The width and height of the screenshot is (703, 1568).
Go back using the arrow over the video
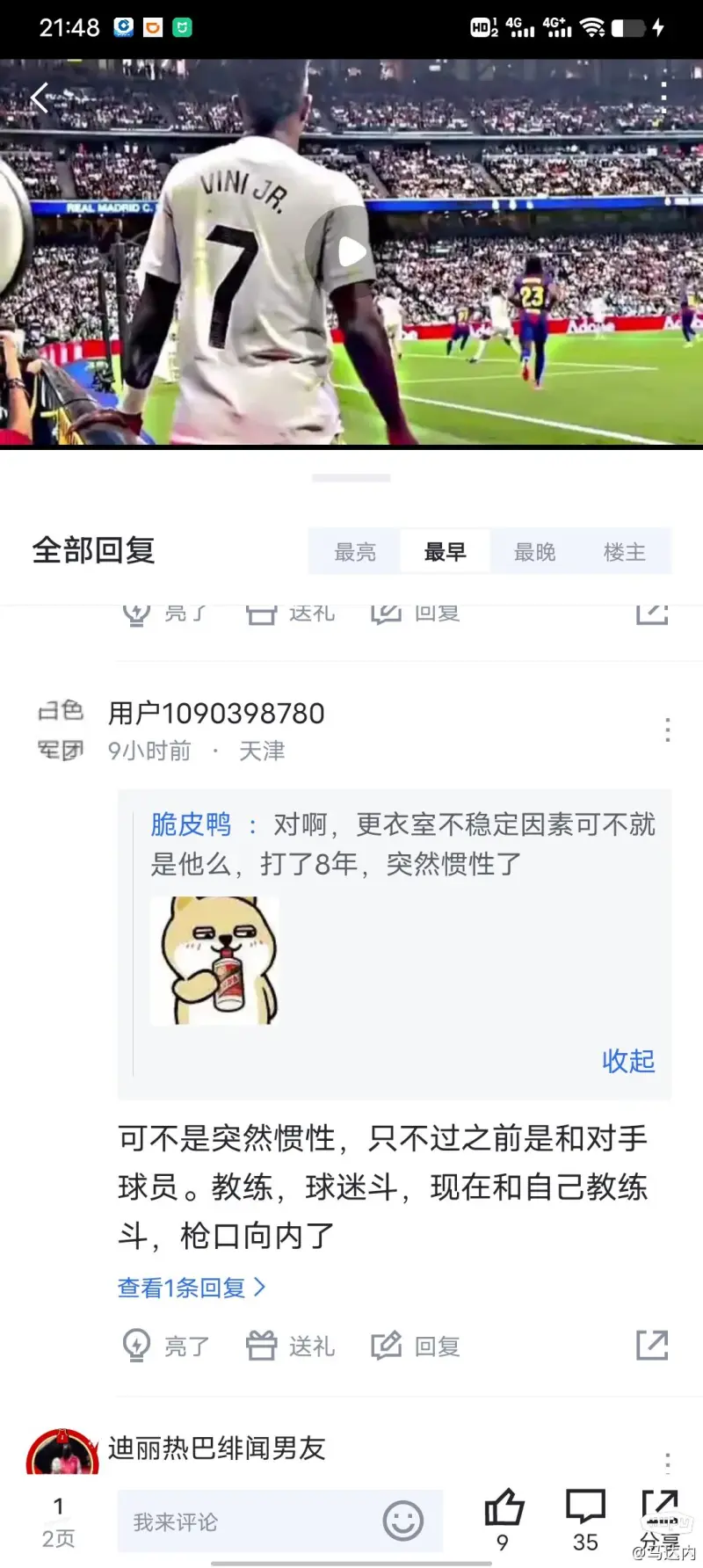tap(39, 98)
